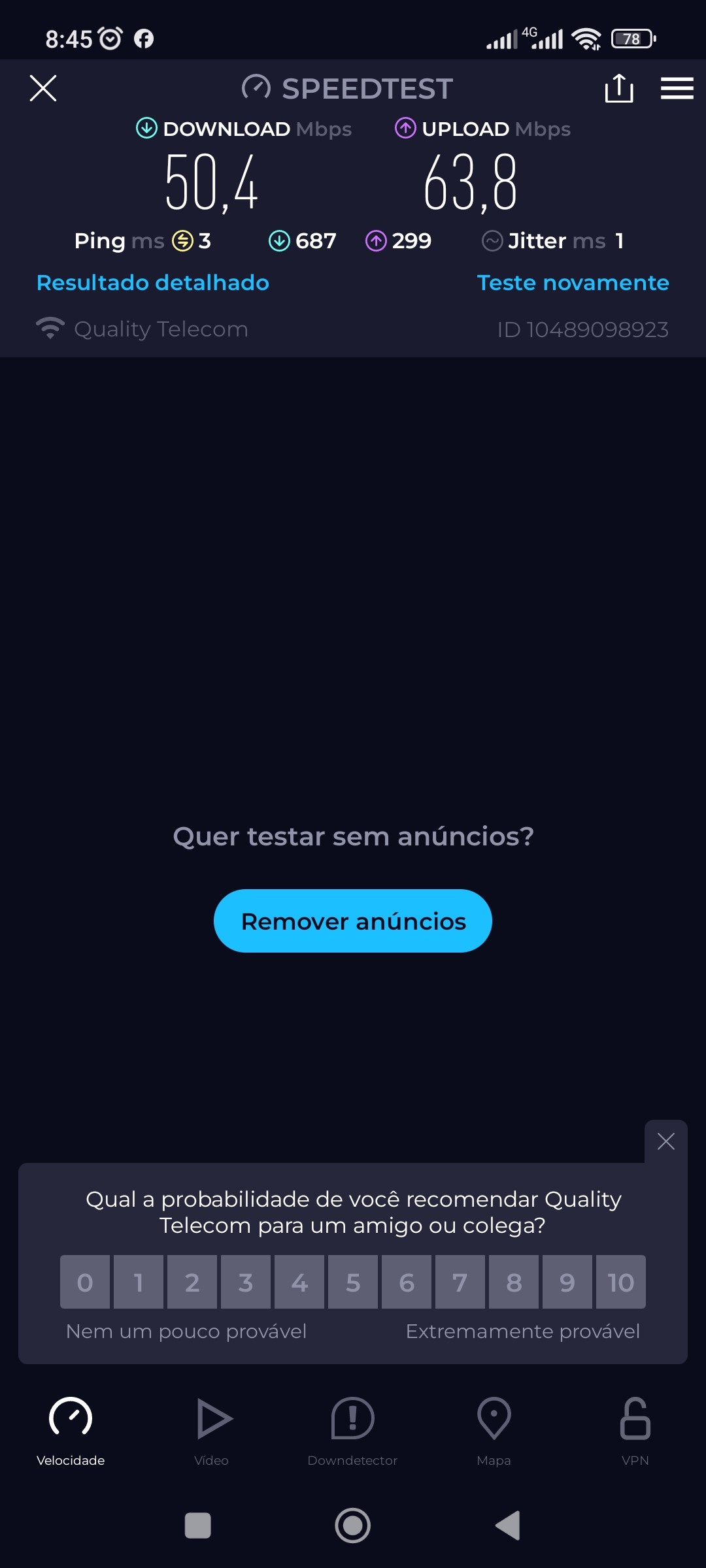Image resolution: width=706 pixels, height=1568 pixels.
Task: Tap the system back button
Action: pos(508,1526)
